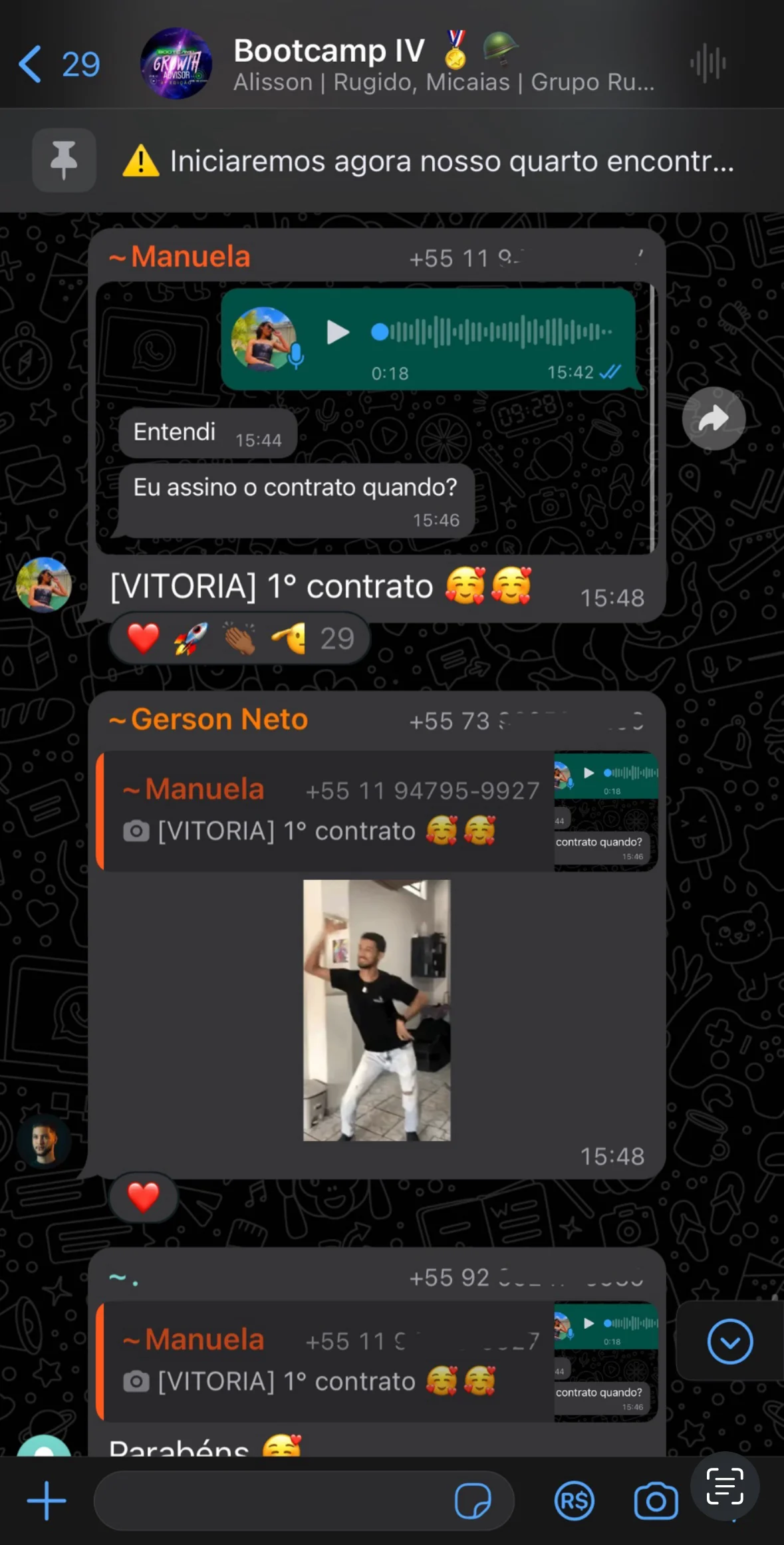View reactions on Manuela's message
The width and height of the screenshot is (784, 1545).
tap(239, 639)
